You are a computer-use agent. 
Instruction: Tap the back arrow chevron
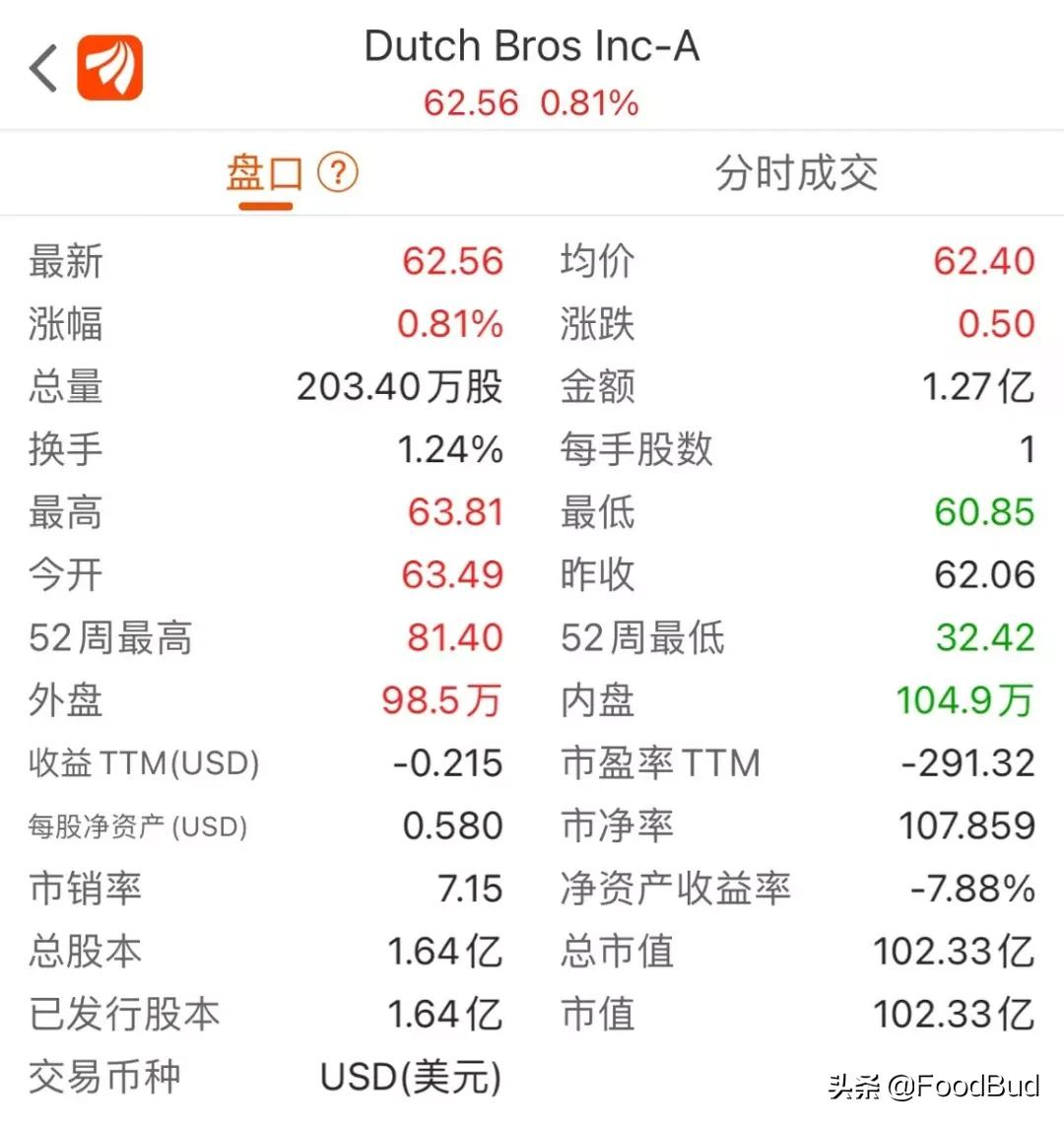pyautogui.click(x=39, y=67)
